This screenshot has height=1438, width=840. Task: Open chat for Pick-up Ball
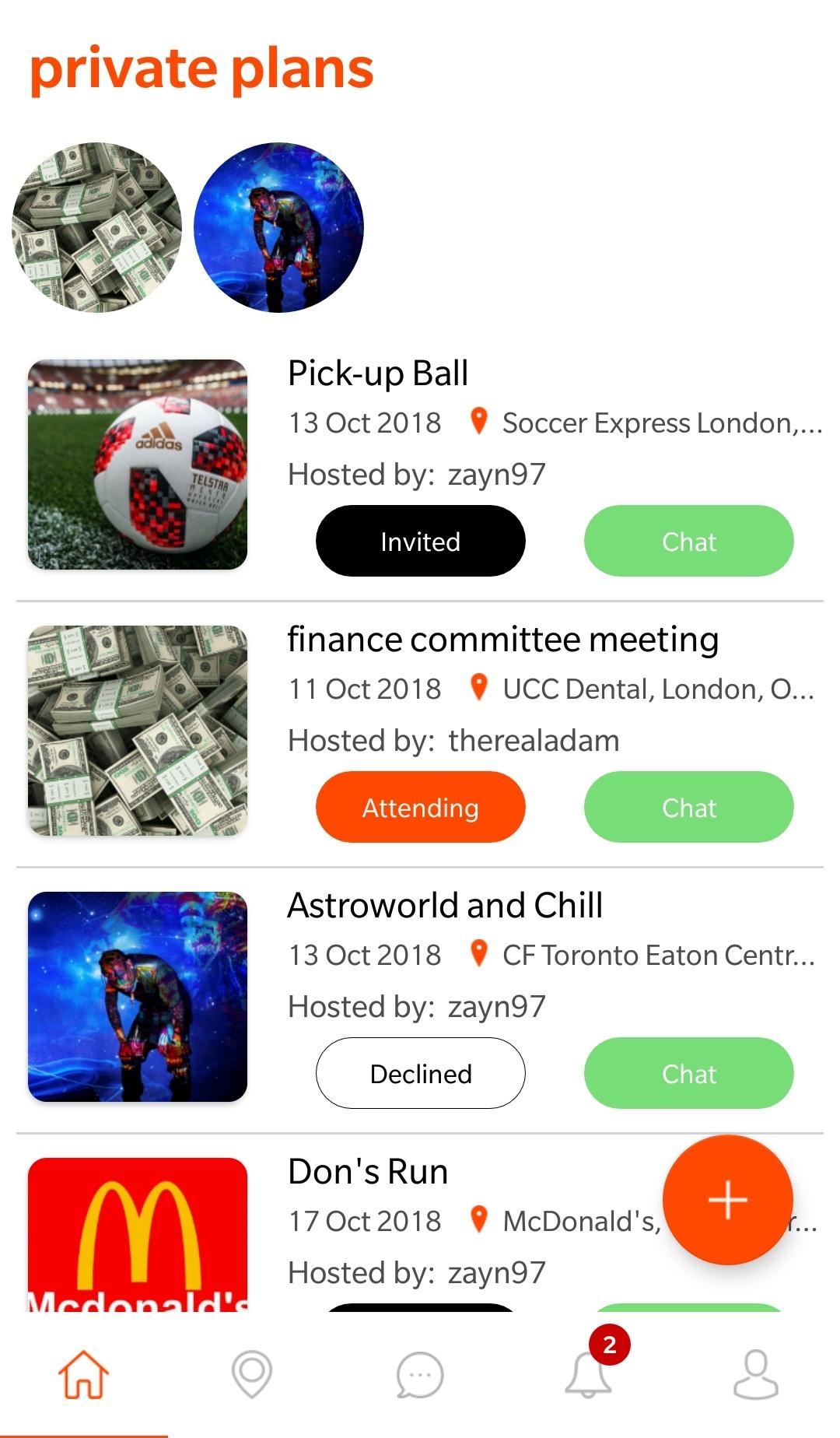tap(688, 542)
